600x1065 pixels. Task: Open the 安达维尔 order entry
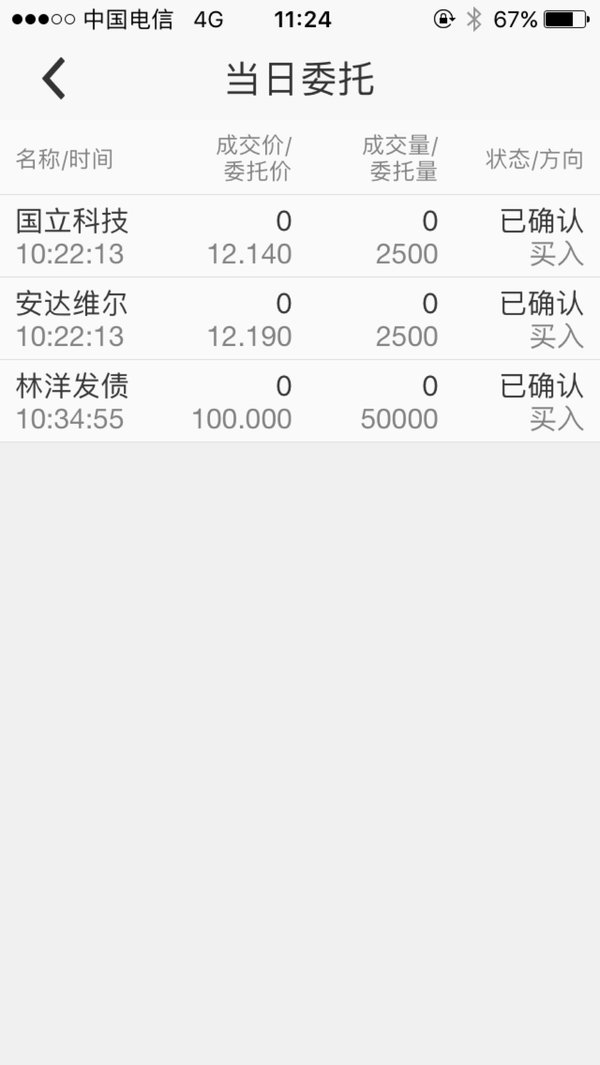pos(300,319)
